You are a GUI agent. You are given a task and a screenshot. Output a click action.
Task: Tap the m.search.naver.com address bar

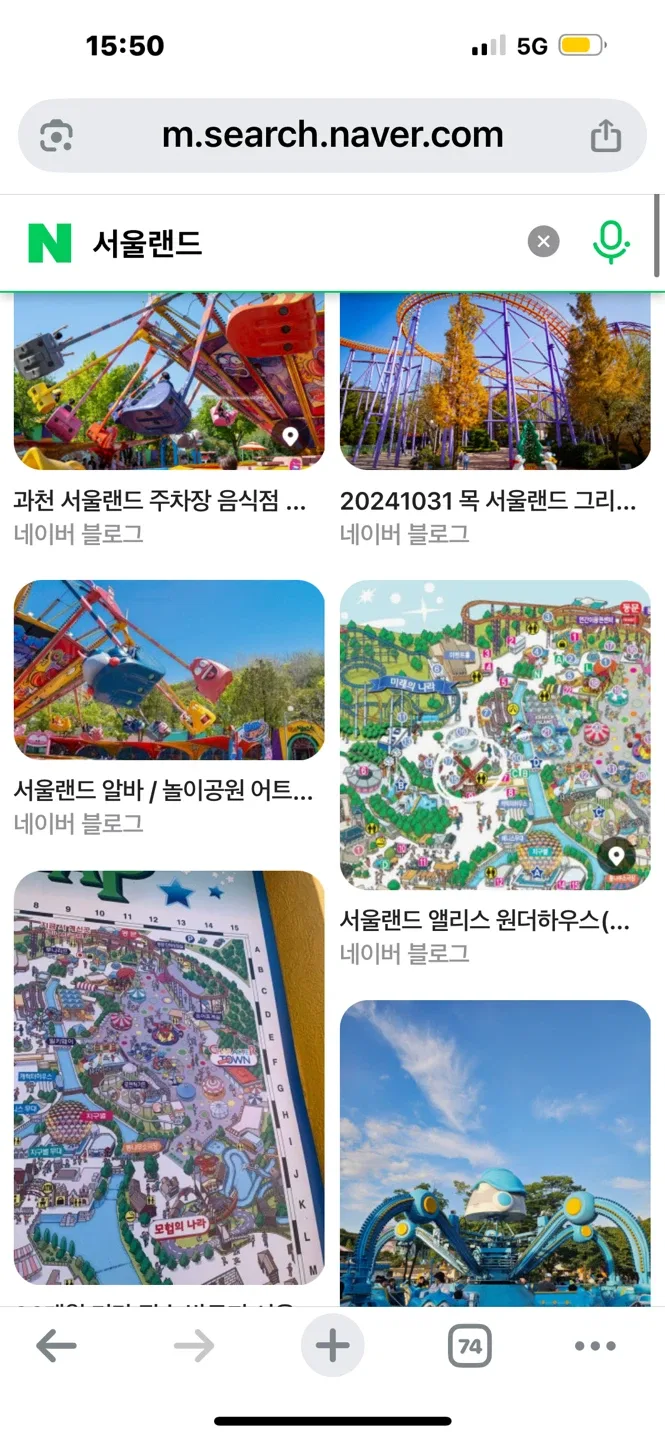click(x=332, y=136)
